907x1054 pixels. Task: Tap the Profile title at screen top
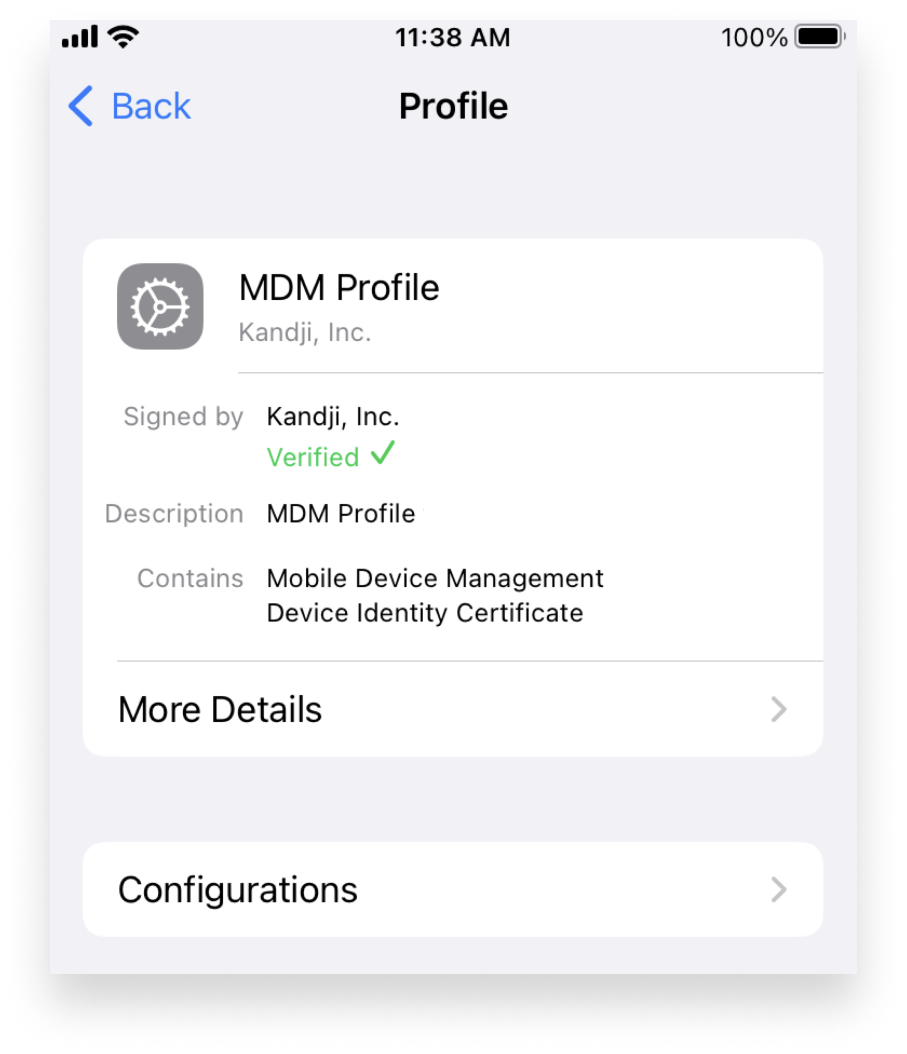453,105
